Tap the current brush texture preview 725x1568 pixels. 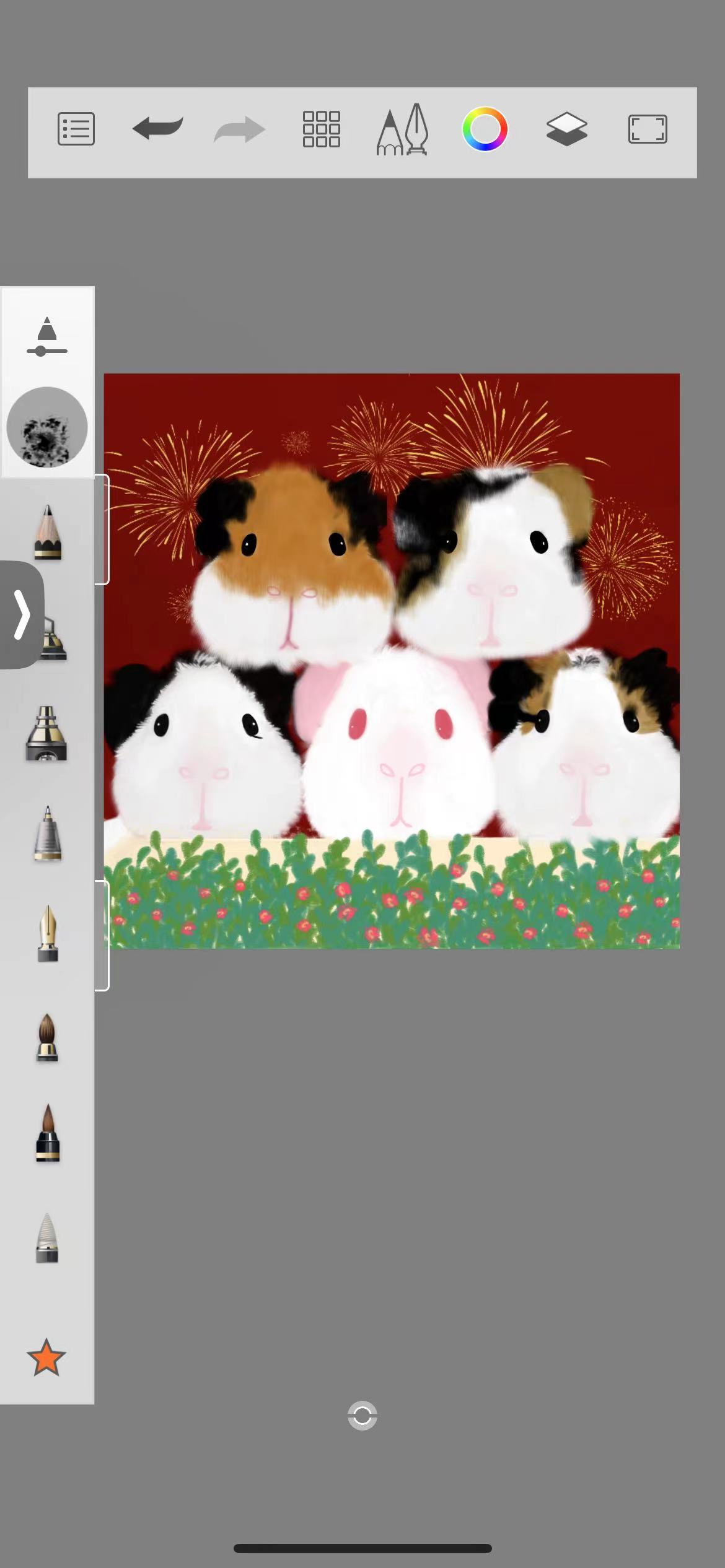coord(46,427)
